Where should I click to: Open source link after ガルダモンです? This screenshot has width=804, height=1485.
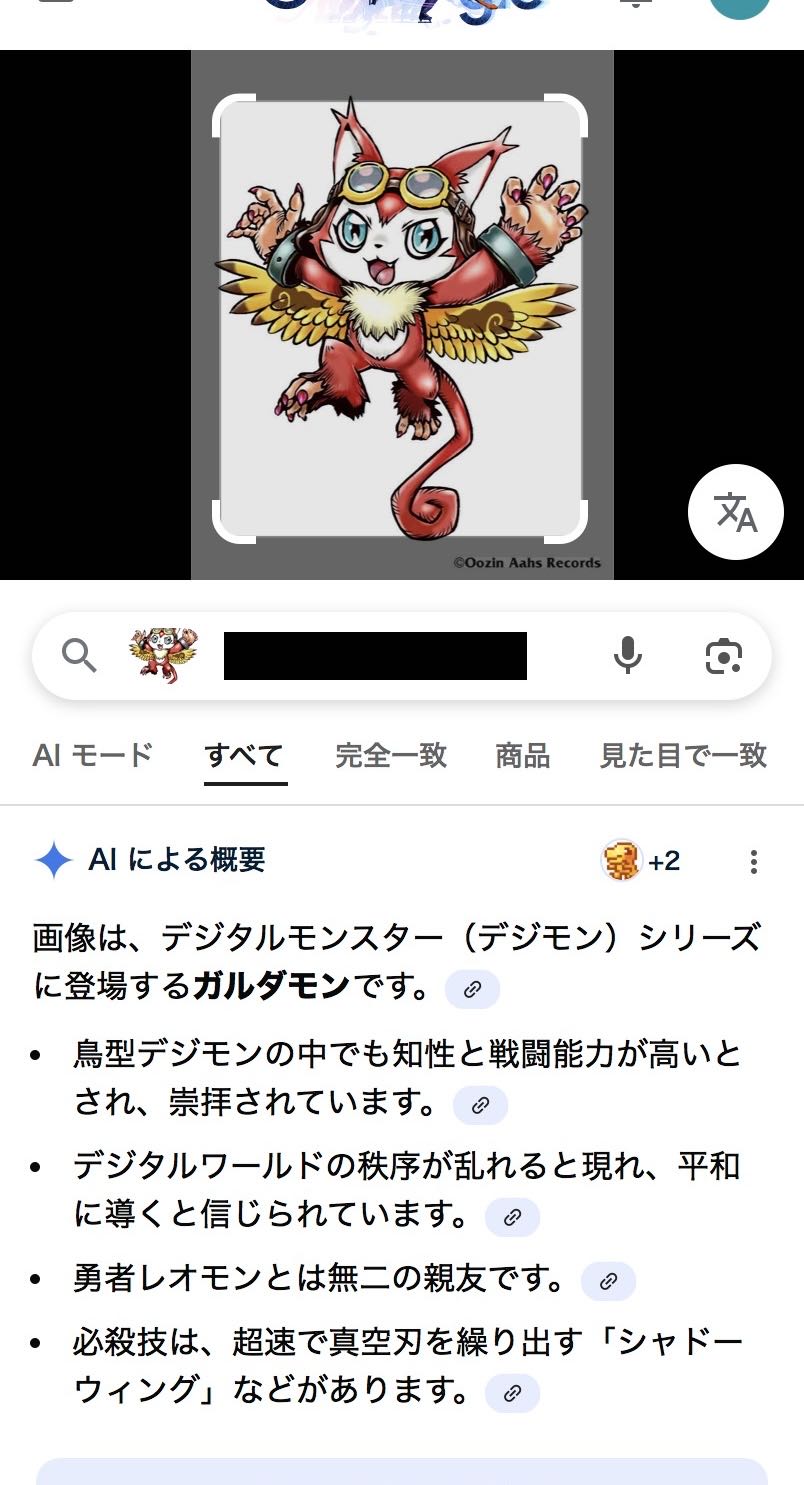472,990
